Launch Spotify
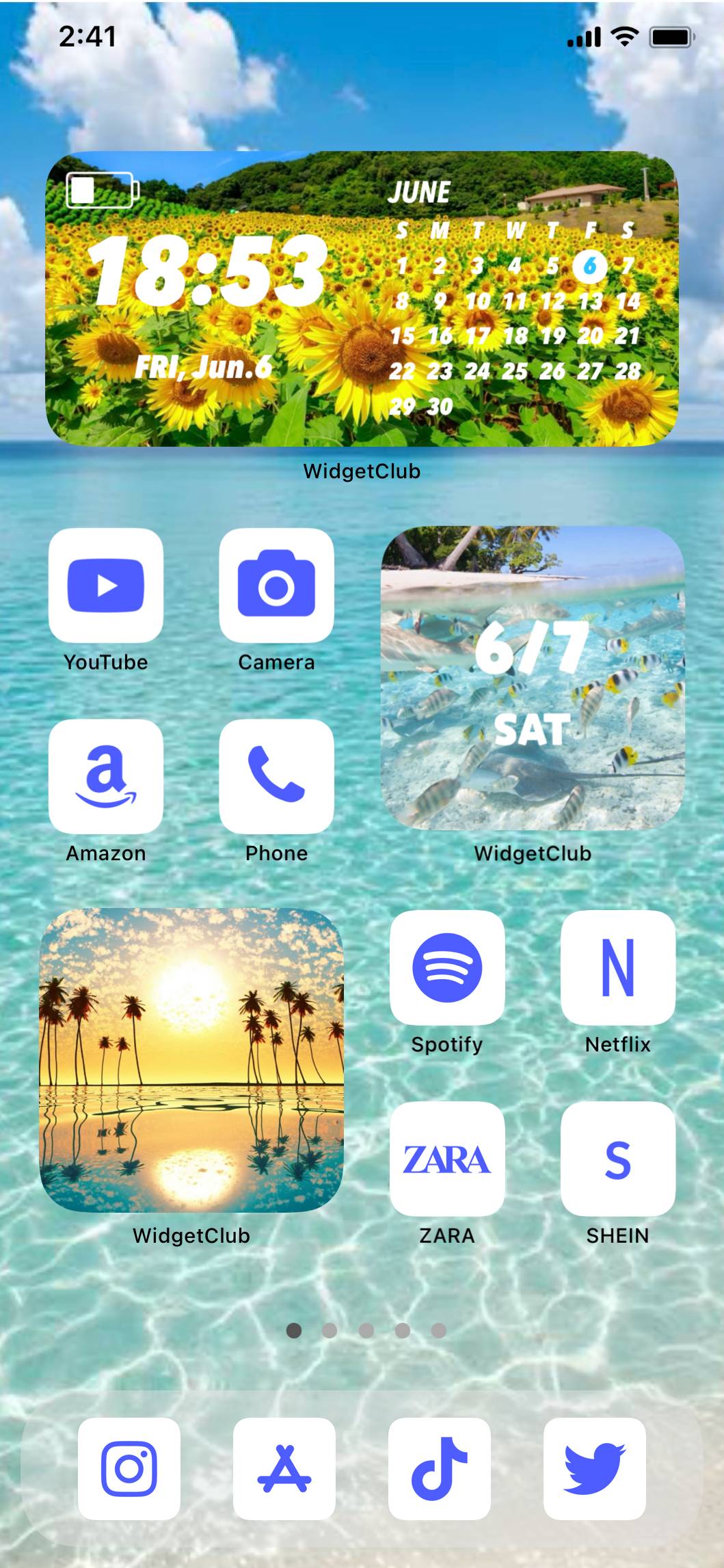 tap(447, 967)
